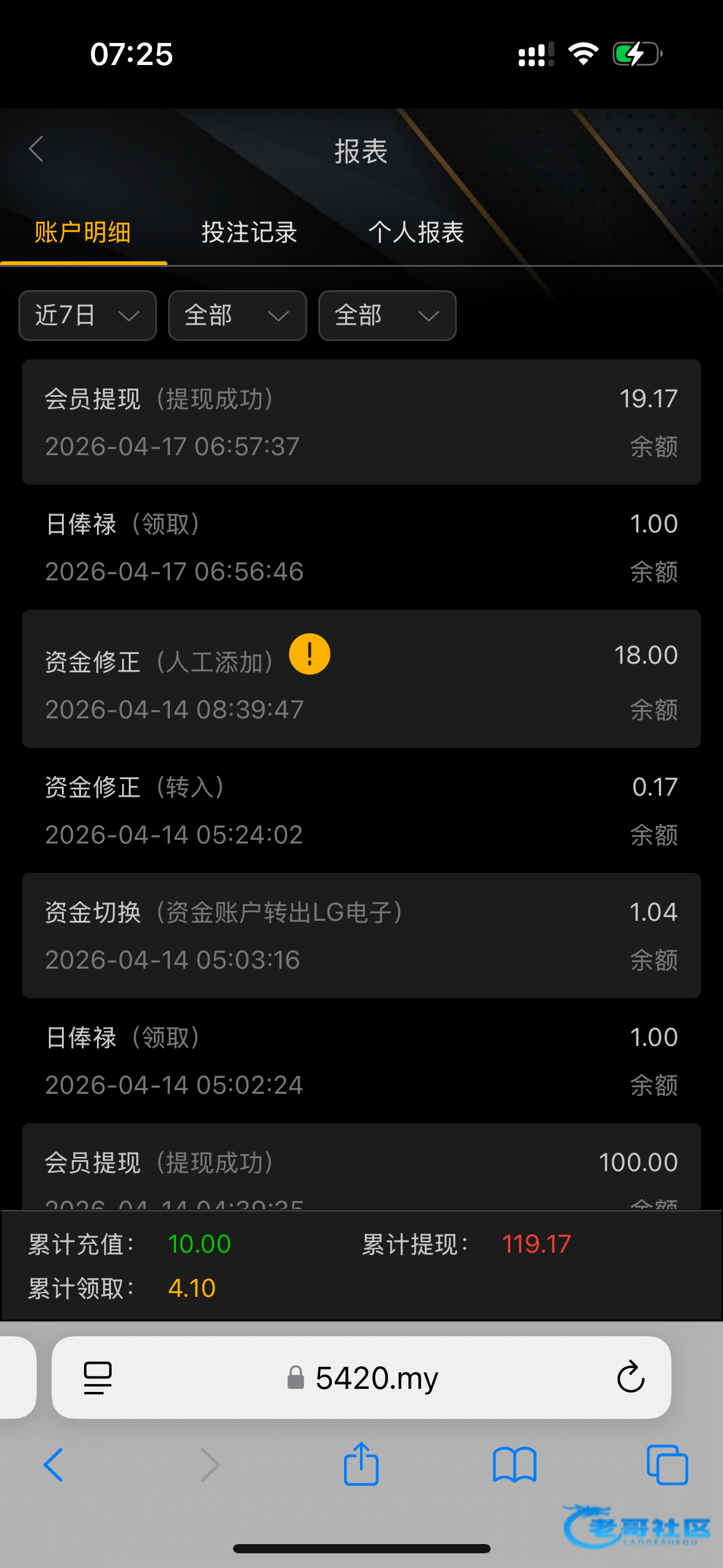Share this page from Safari's toolbar
This screenshot has width=723, height=1568.
coord(361,1464)
